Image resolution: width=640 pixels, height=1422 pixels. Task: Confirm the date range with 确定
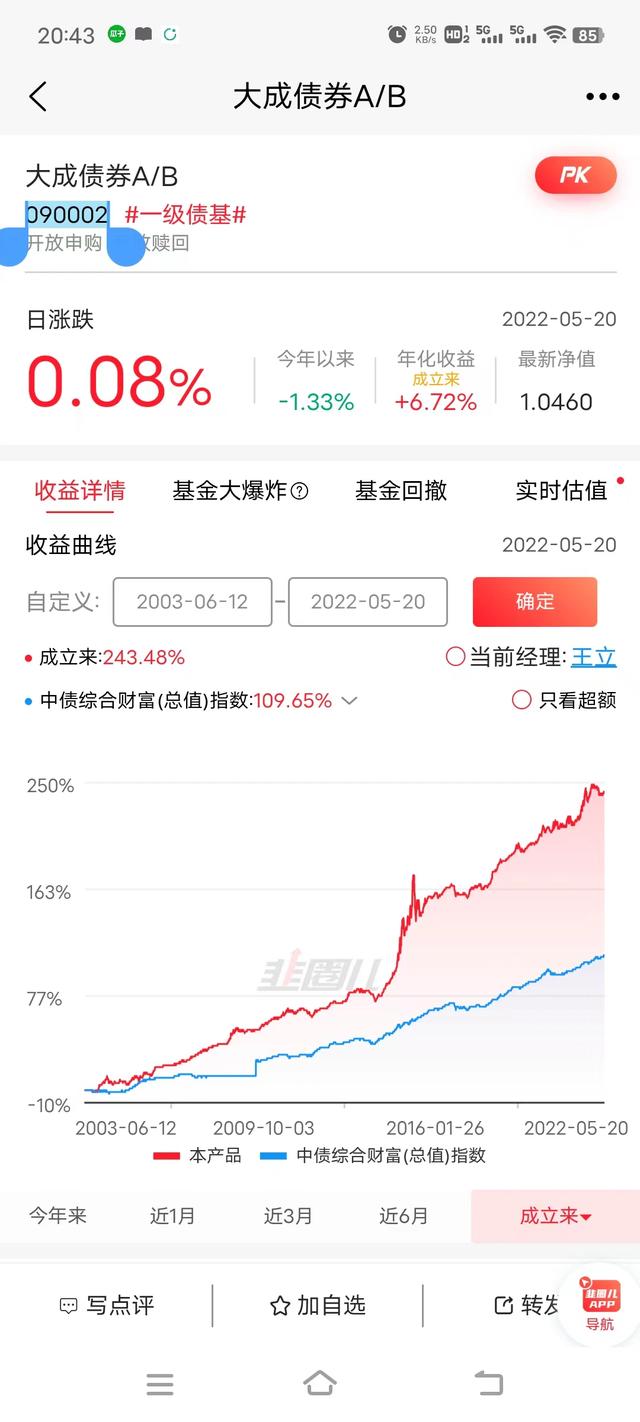(x=535, y=602)
